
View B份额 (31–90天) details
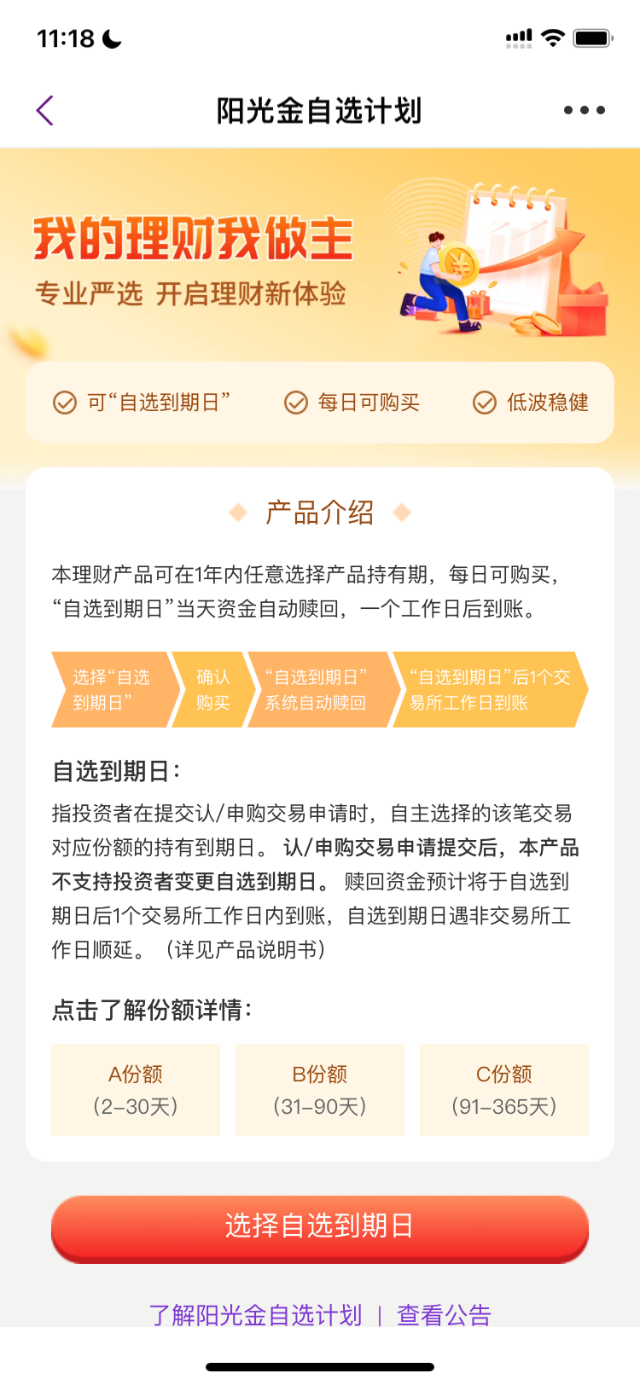click(x=320, y=1090)
